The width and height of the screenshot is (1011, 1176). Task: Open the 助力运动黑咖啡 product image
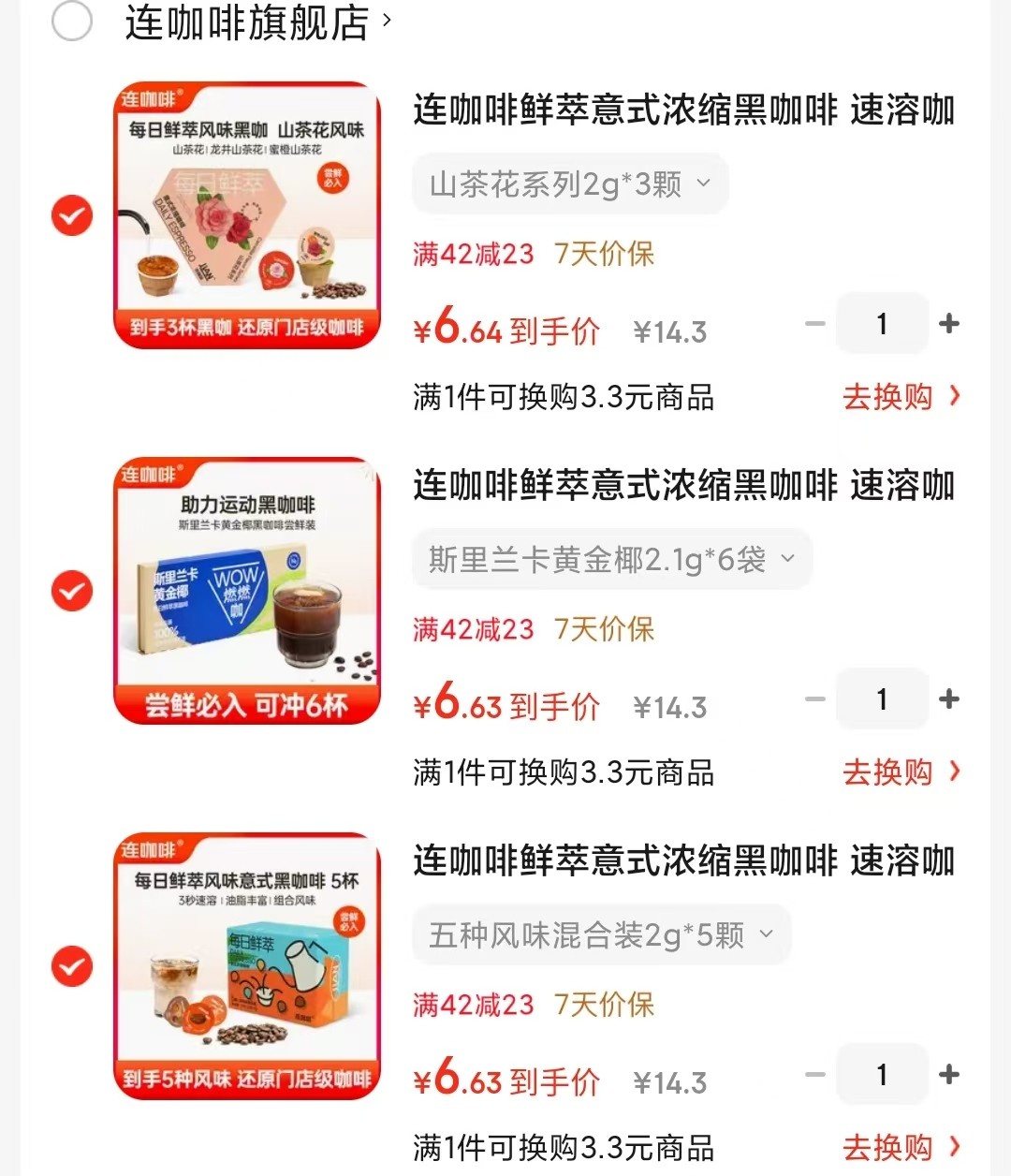pyautogui.click(x=247, y=591)
